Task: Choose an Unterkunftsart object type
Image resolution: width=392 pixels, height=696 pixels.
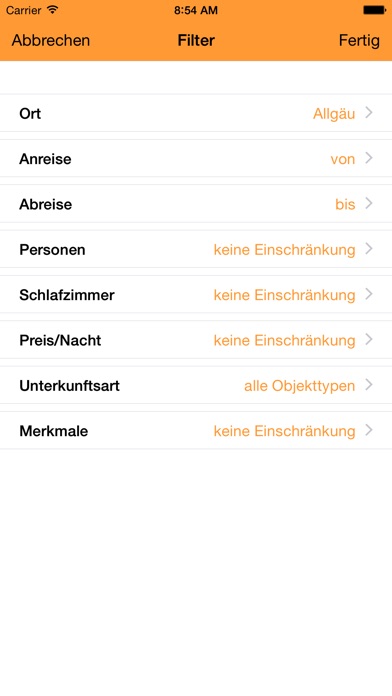Action: (196, 385)
